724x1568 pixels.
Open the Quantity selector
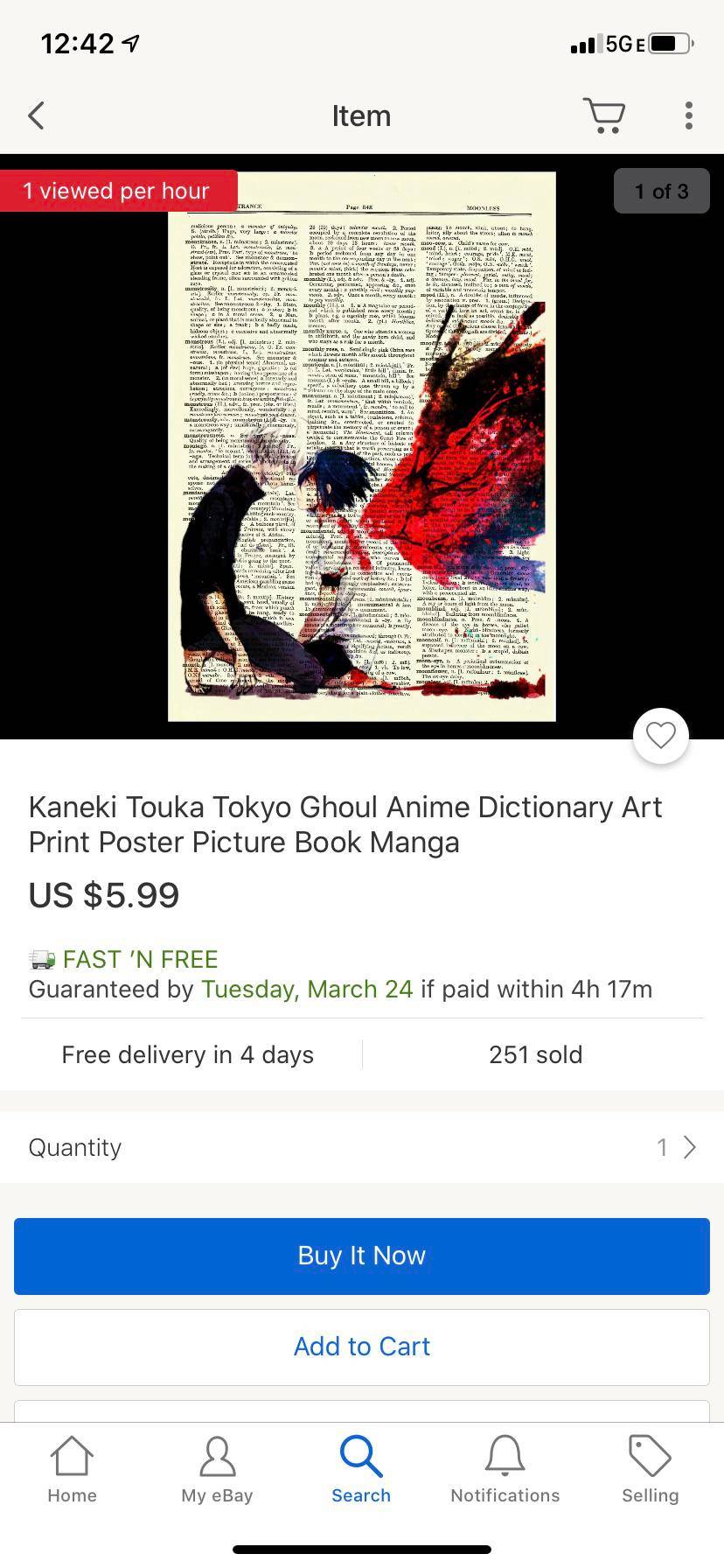point(362,1147)
